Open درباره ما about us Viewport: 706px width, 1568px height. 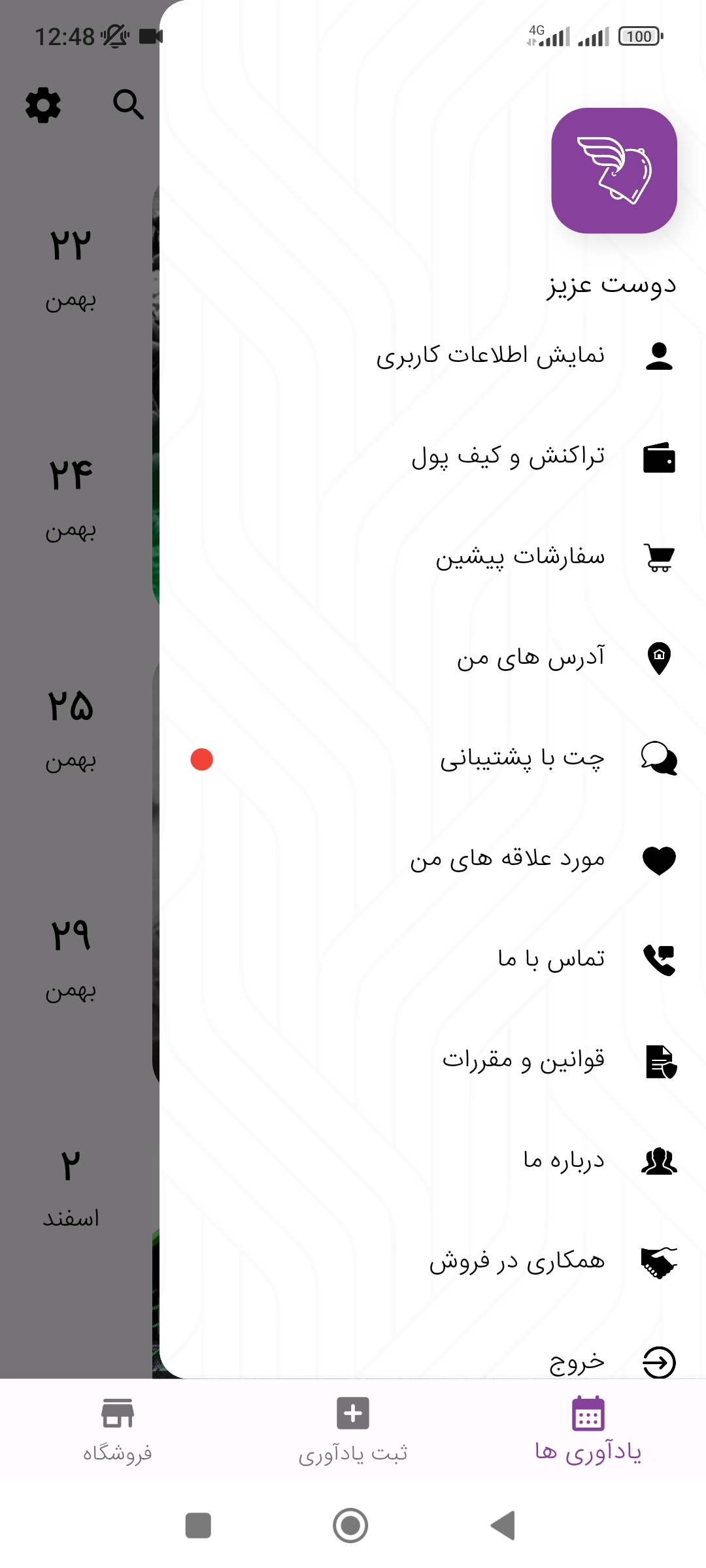coord(433,1161)
